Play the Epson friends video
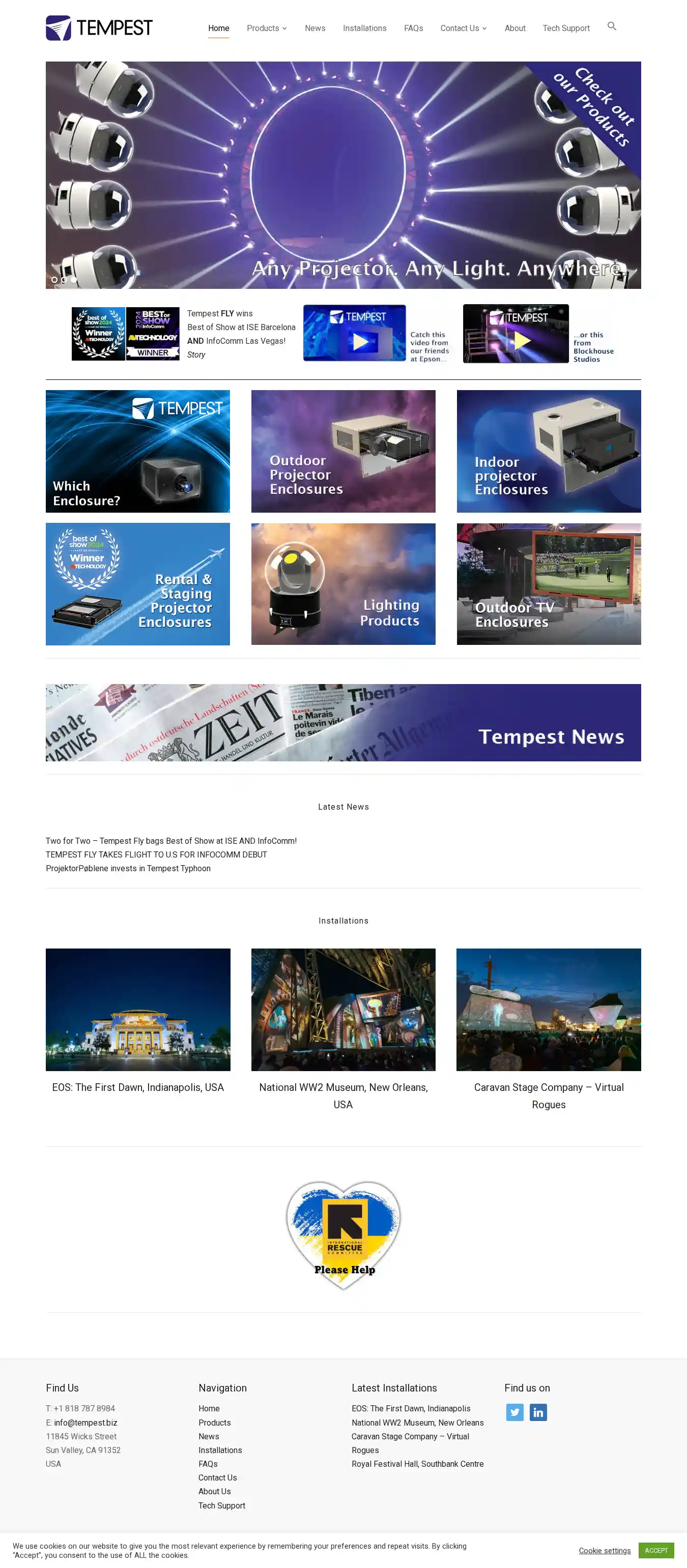The image size is (687, 1568). 355,334
